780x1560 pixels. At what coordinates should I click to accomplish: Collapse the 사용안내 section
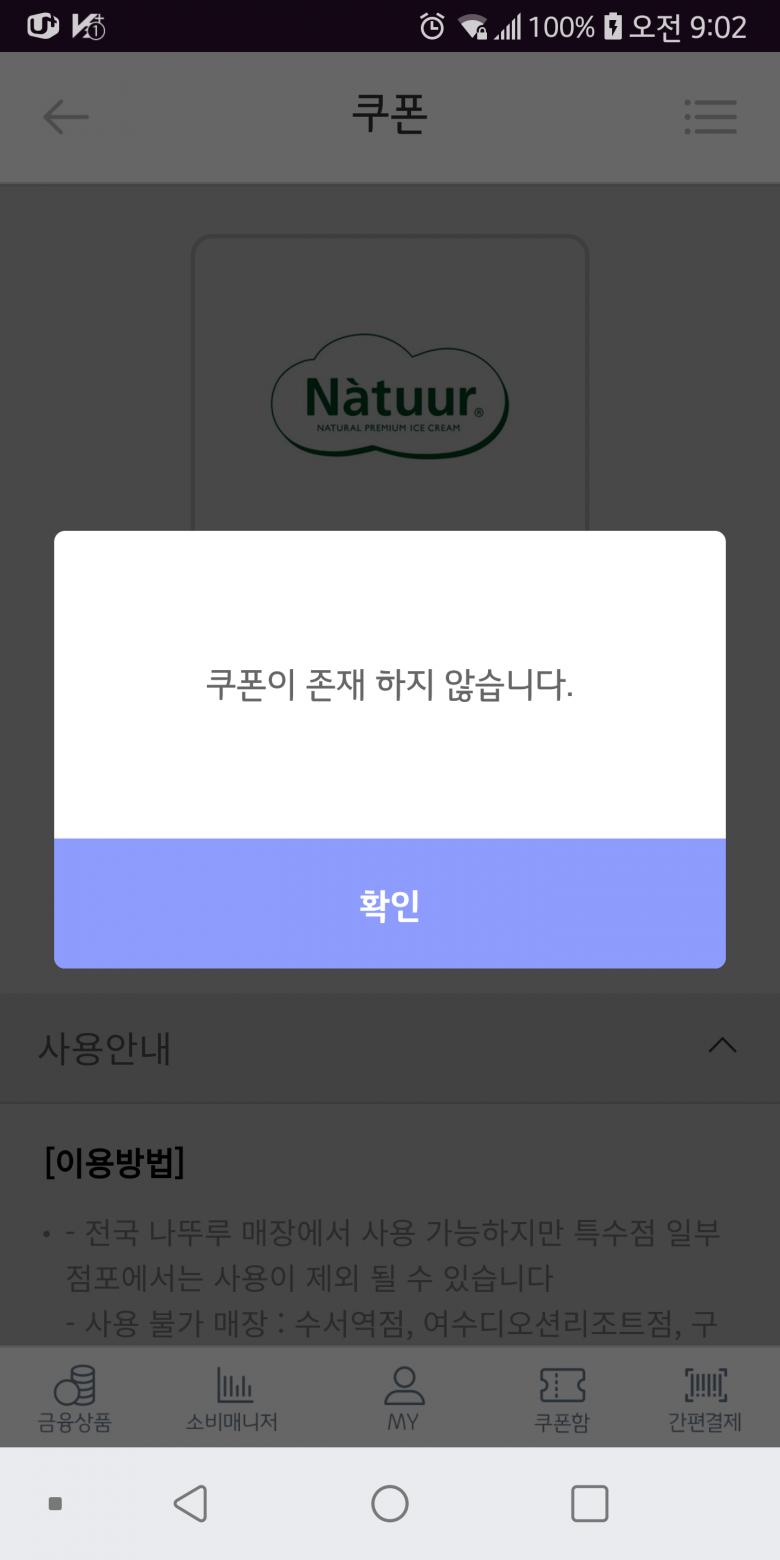[722, 1046]
